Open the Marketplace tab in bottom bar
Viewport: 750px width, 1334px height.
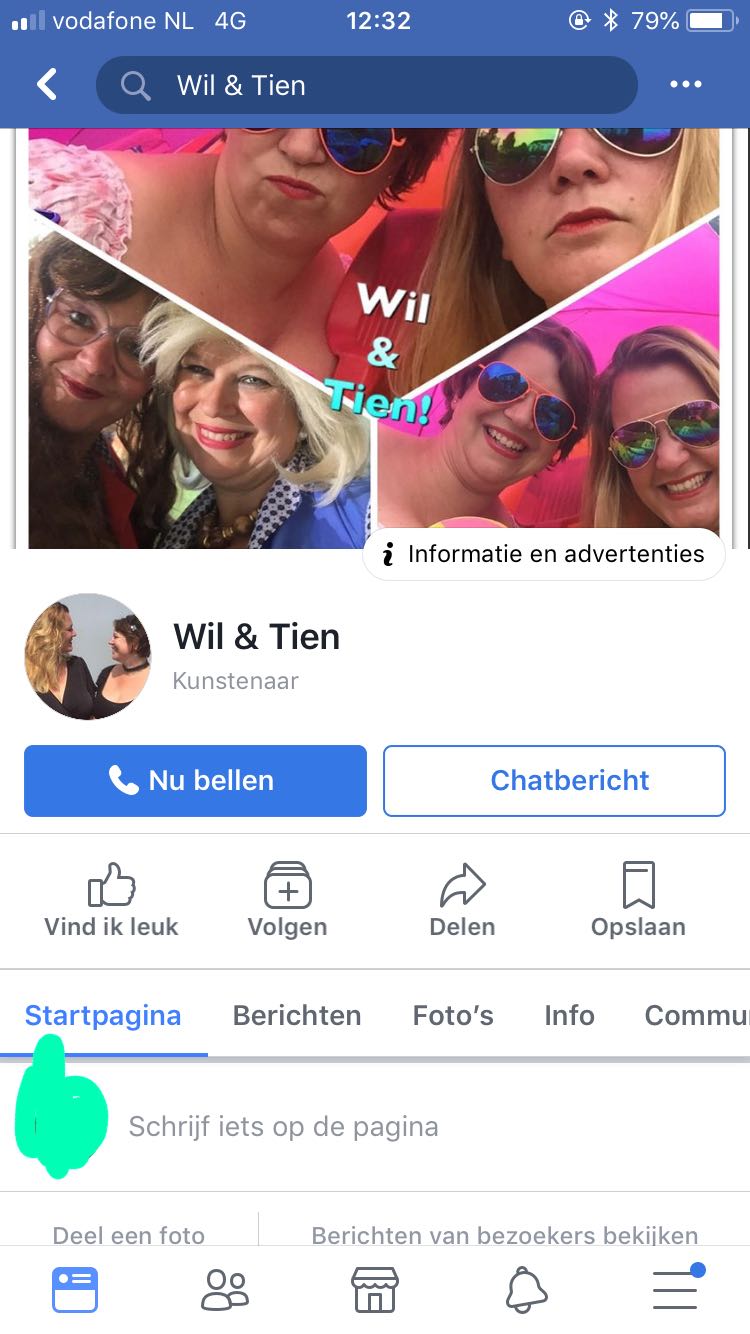[x=375, y=1290]
